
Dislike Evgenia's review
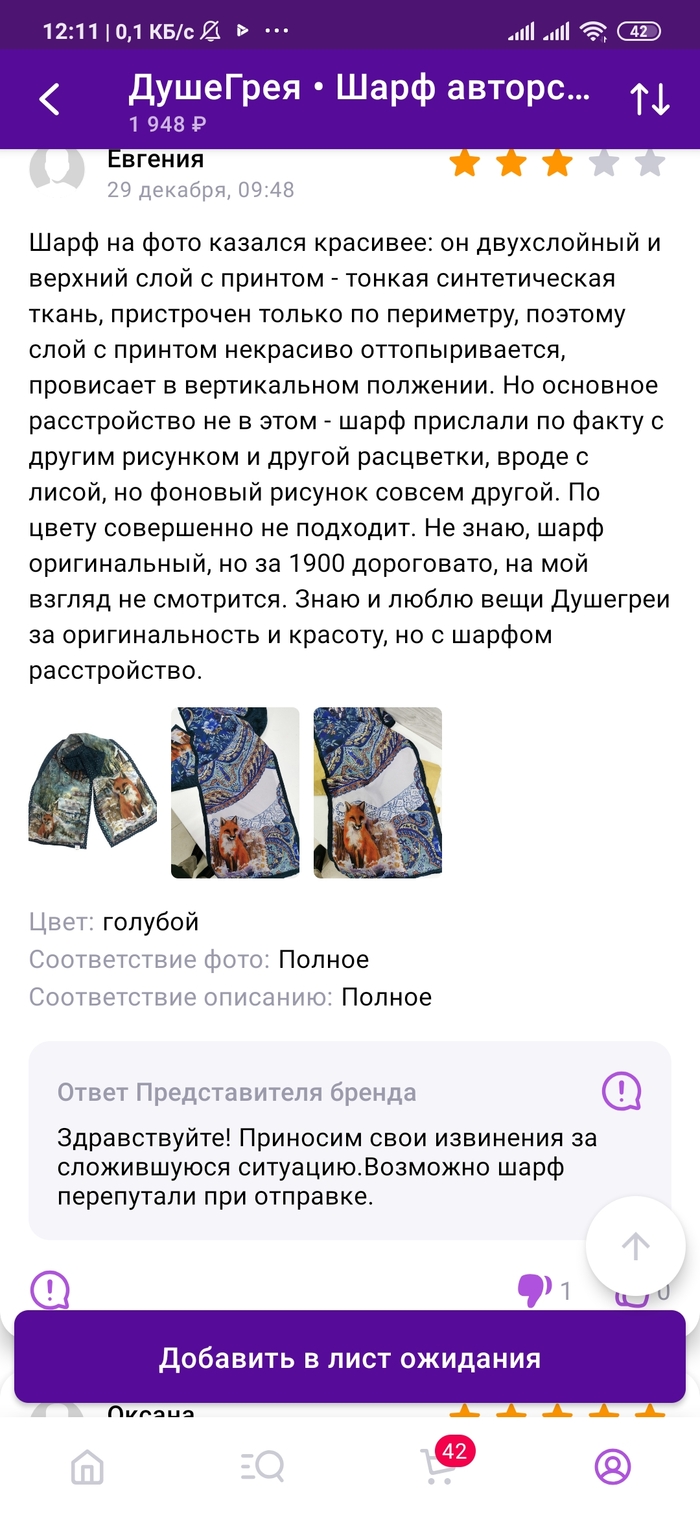535,1290
